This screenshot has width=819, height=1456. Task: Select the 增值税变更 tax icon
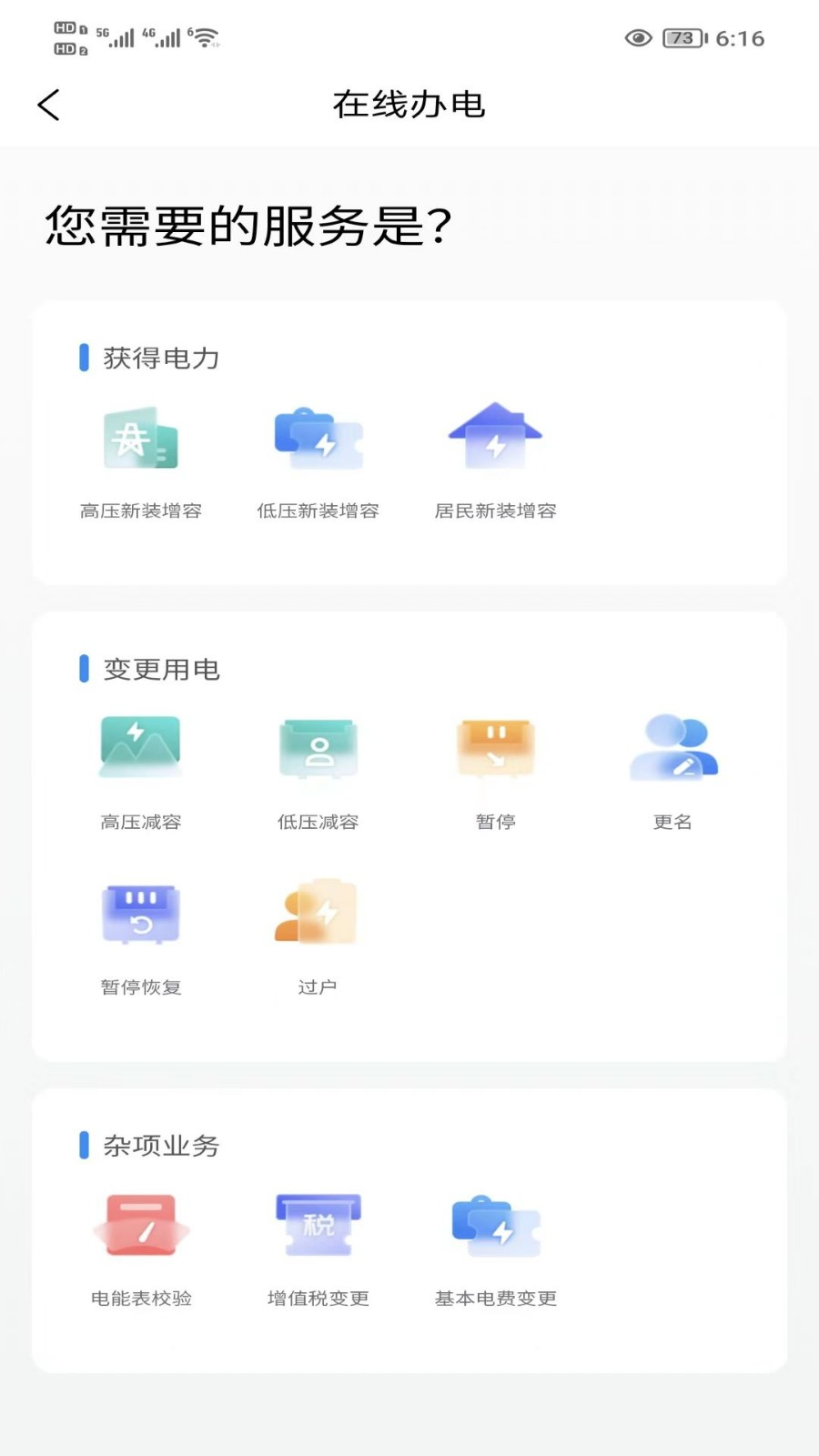[x=318, y=1227]
